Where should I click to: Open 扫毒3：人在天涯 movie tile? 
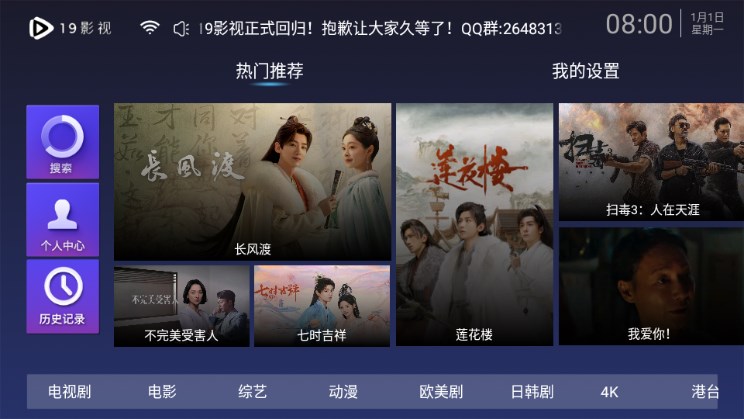coord(650,162)
